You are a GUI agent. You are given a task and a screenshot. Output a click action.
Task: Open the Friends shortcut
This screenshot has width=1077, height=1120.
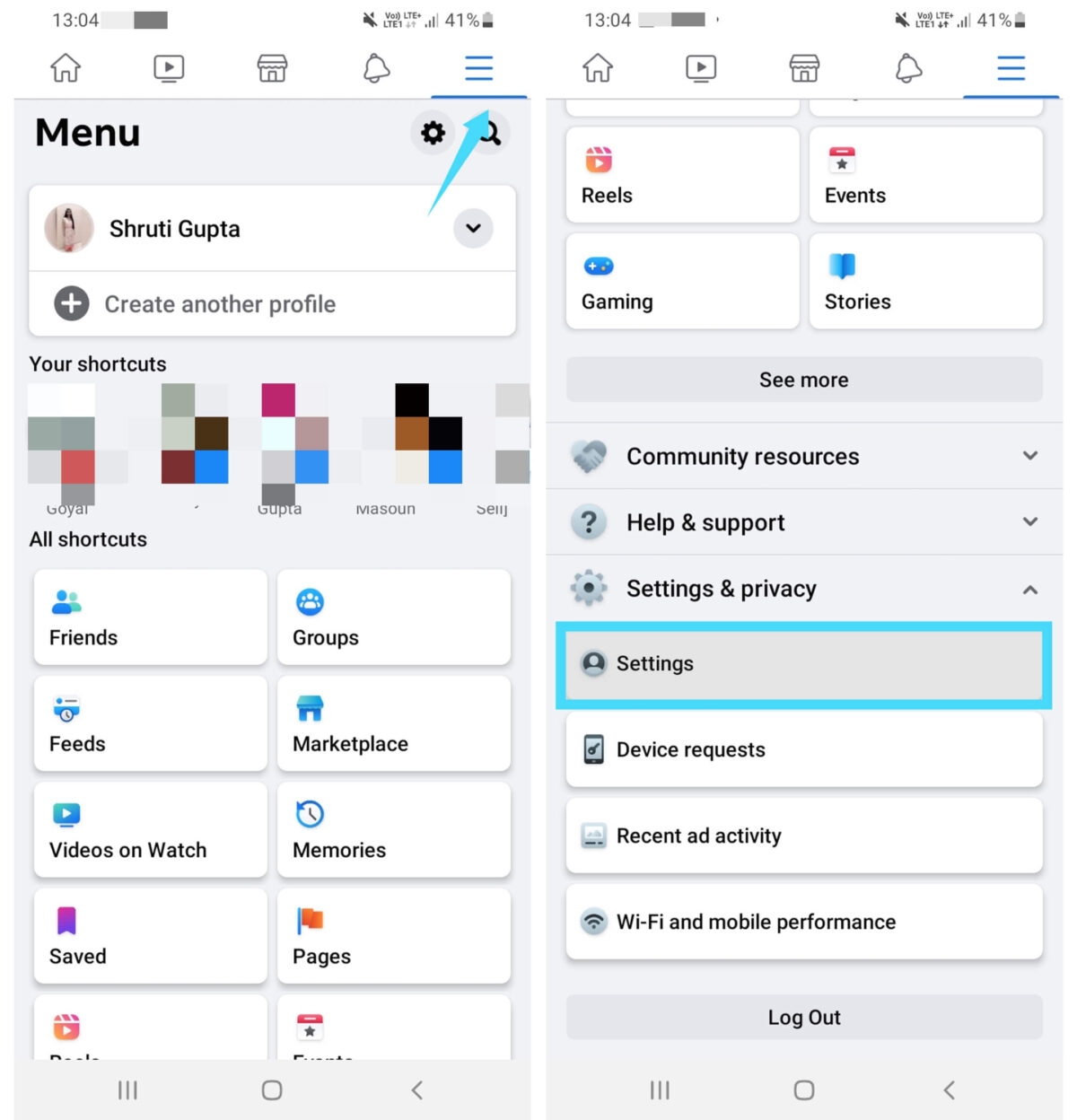coord(150,617)
